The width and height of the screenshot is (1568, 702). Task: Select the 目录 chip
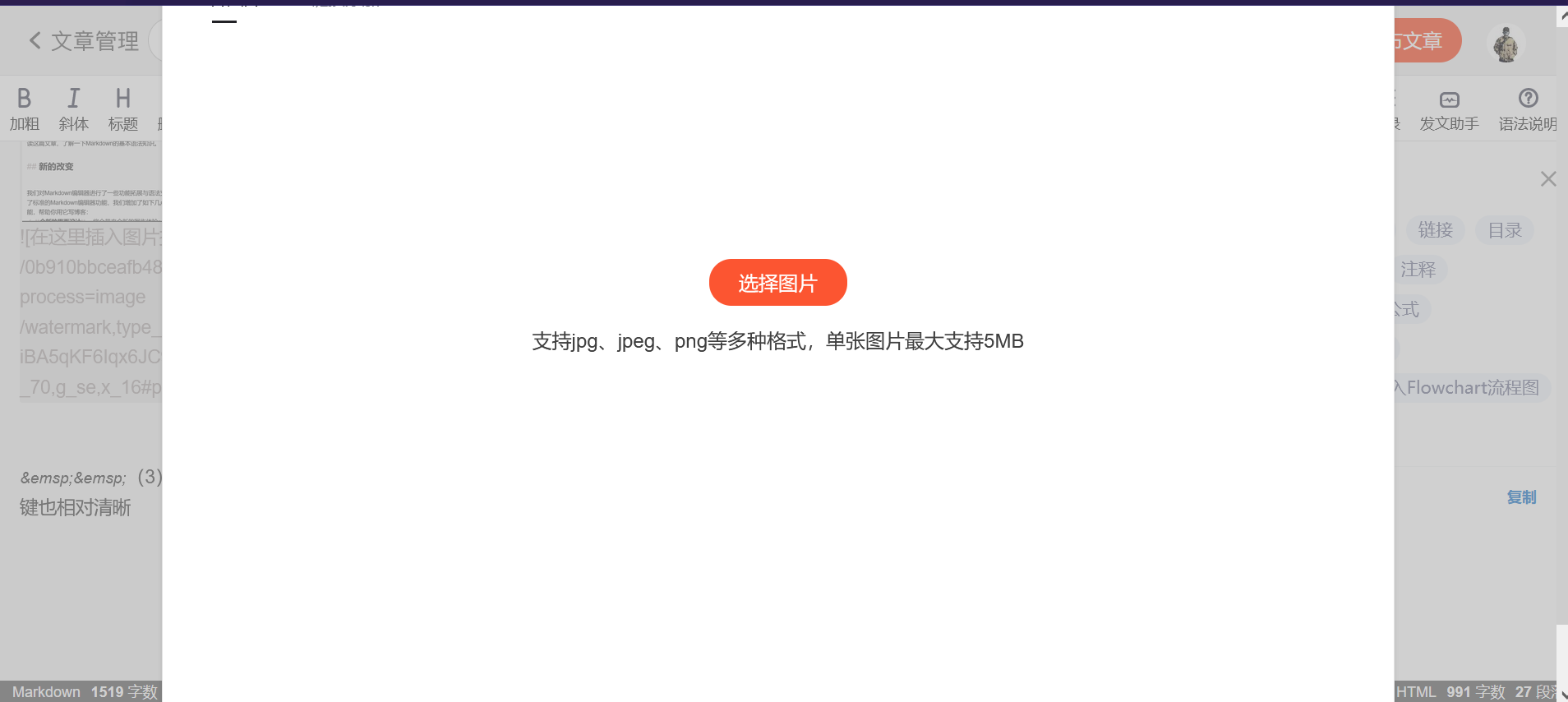(x=1505, y=230)
